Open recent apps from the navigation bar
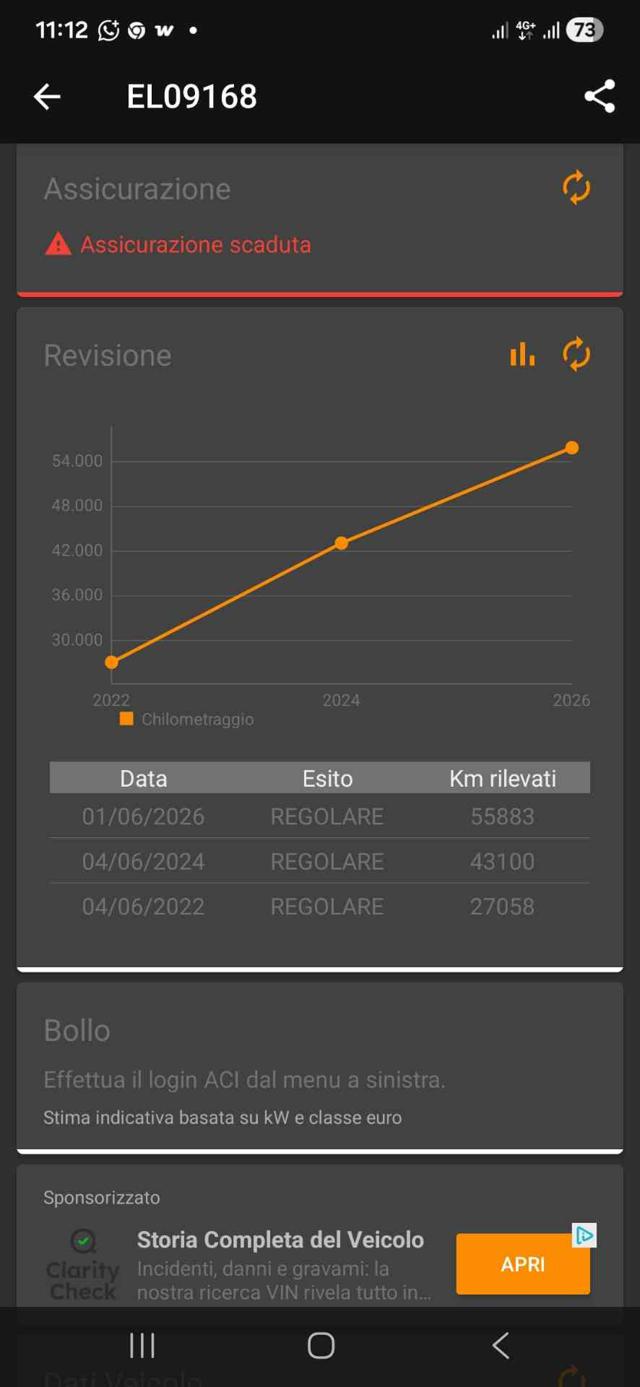Screen dimensions: 640x1387 [x=142, y=1346]
